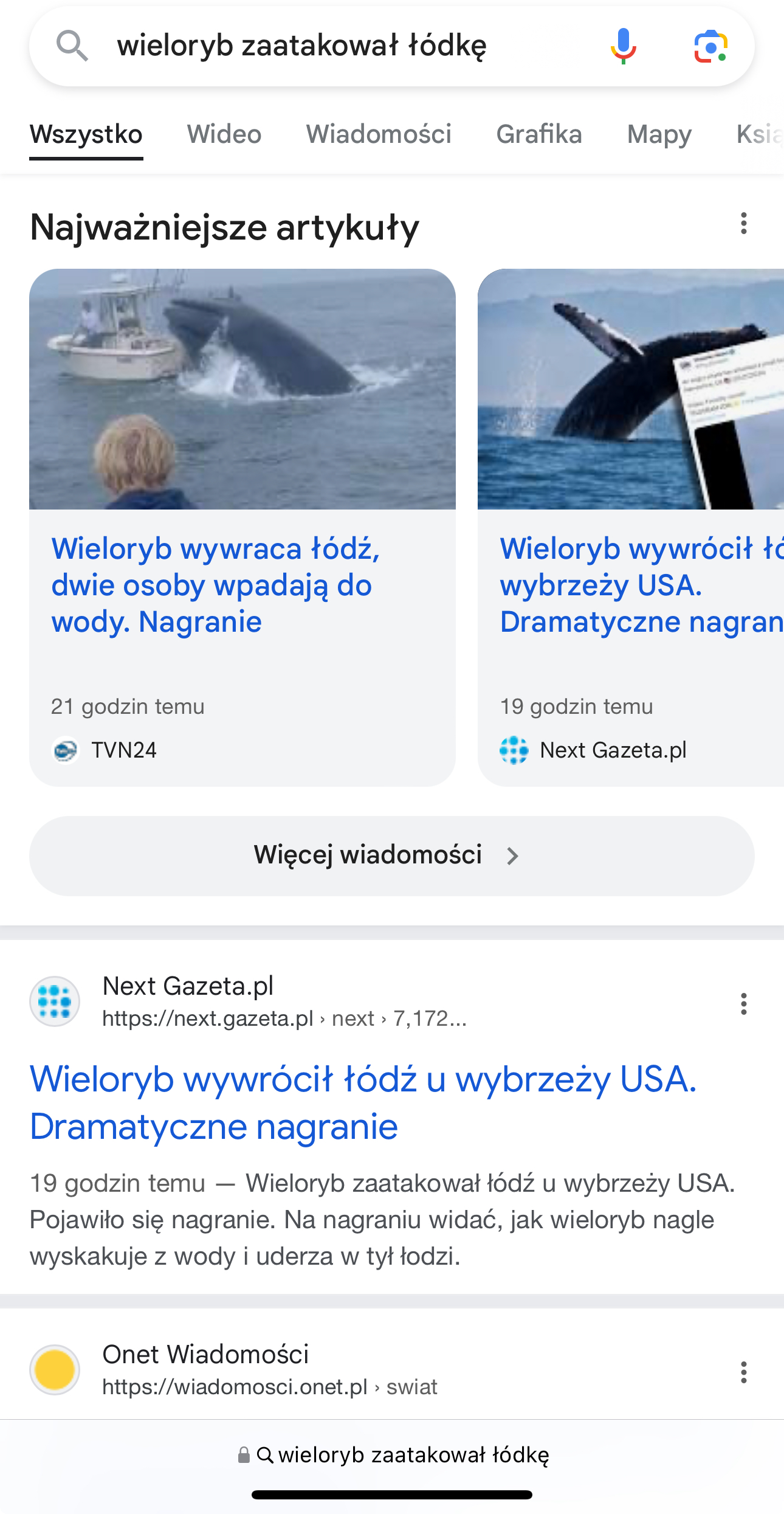Open the menu for the Next Gazeta.pl result
Image resolution: width=784 pixels, height=1514 pixels.
point(743,1004)
